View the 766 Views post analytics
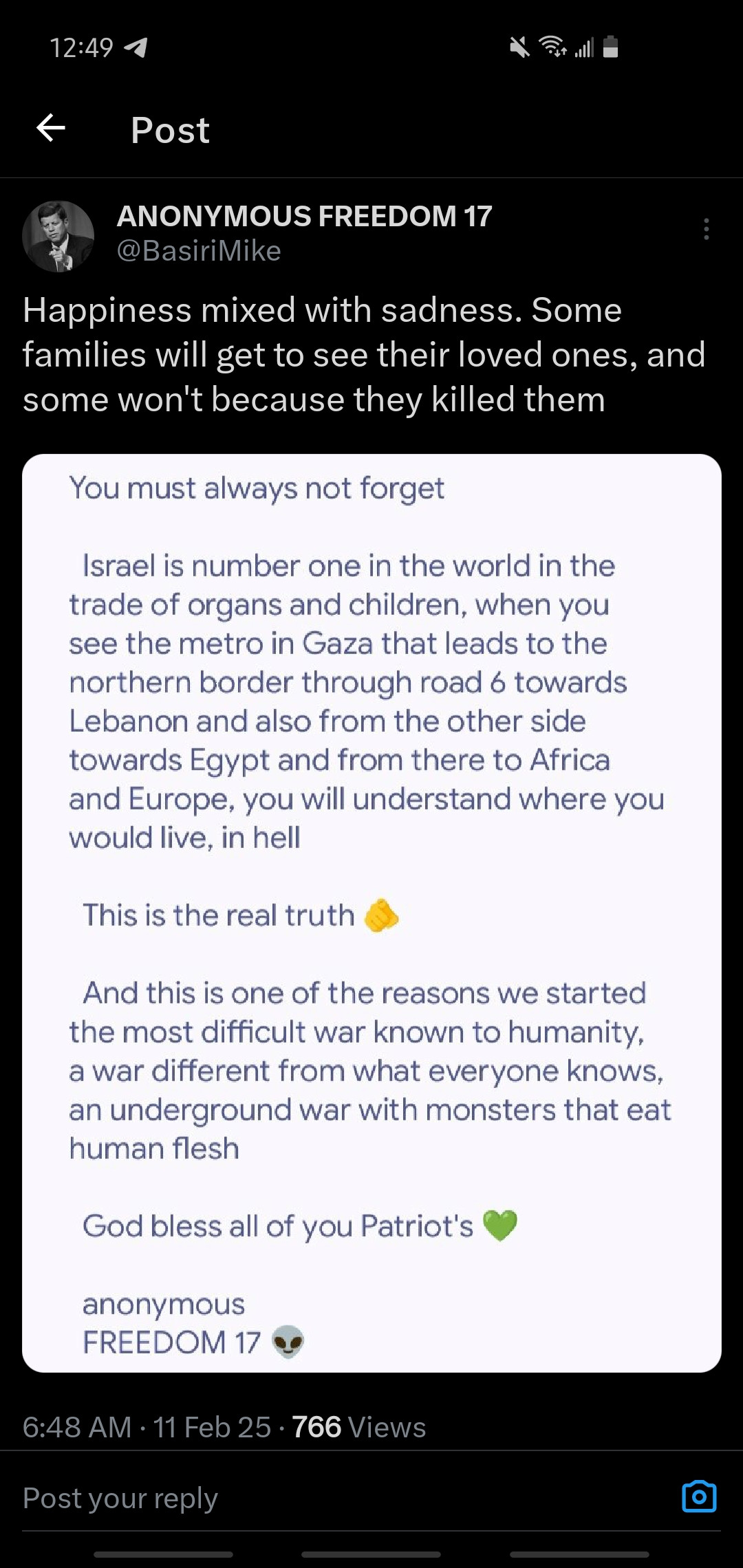743x1568 pixels. coord(358,1428)
